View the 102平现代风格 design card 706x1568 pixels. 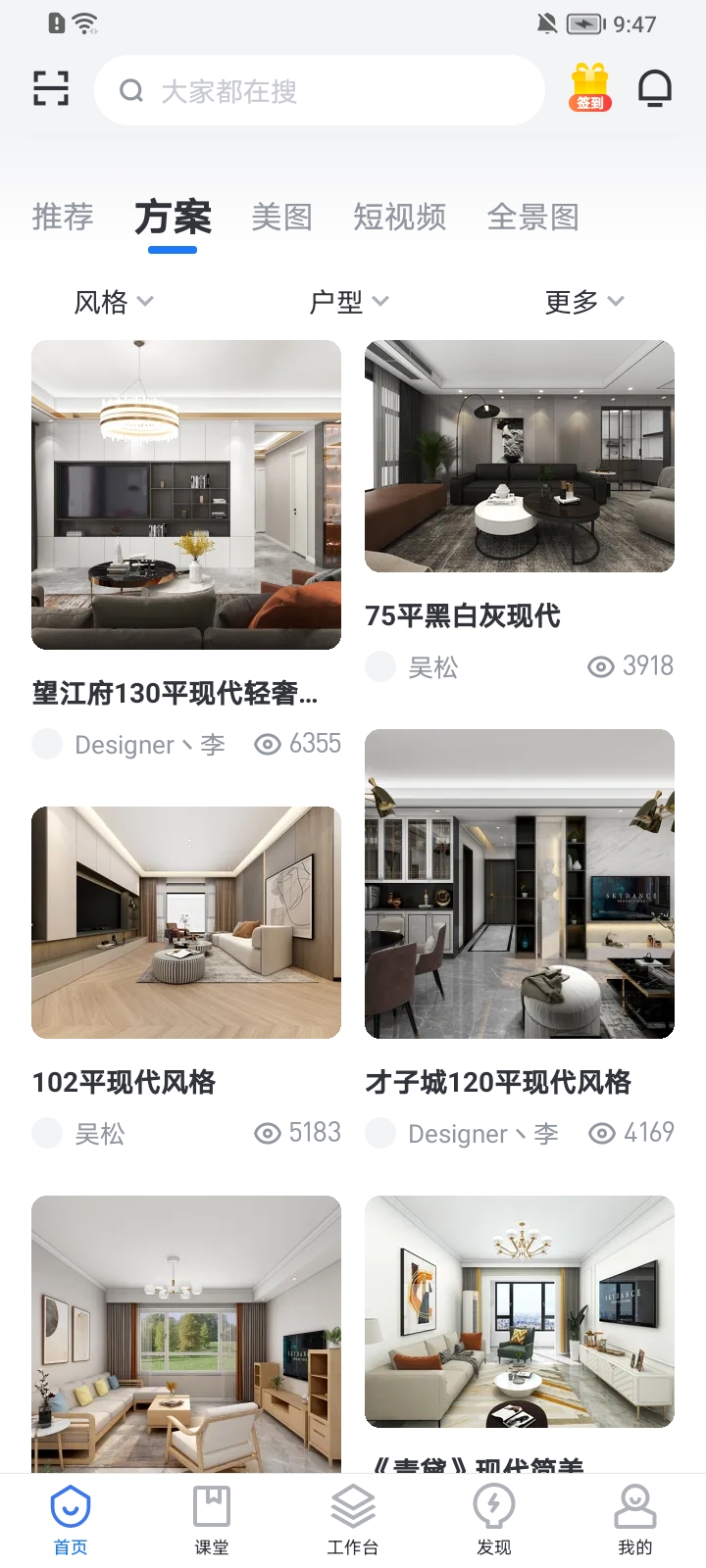click(186, 922)
